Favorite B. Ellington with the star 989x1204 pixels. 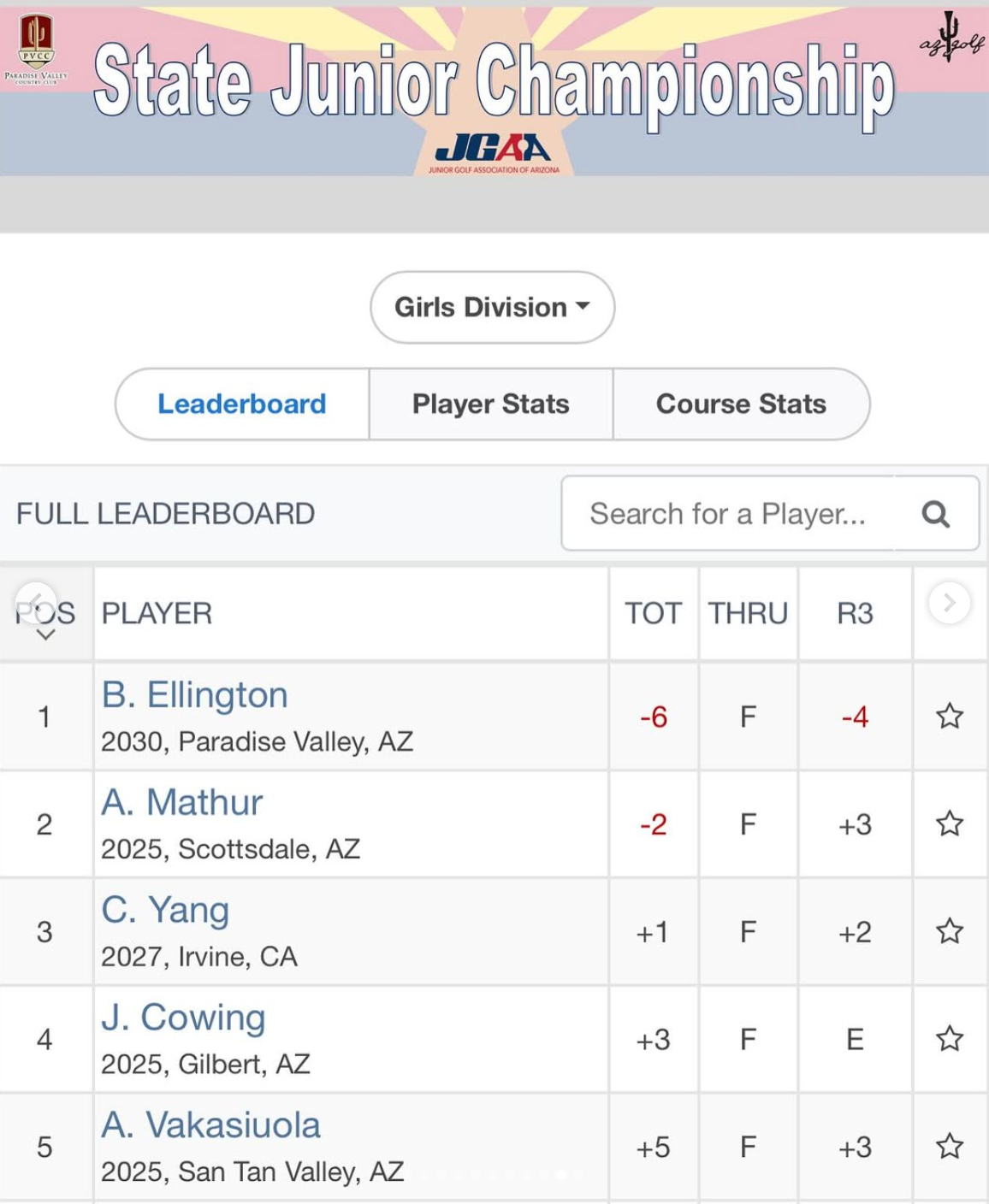pyautogui.click(x=950, y=716)
